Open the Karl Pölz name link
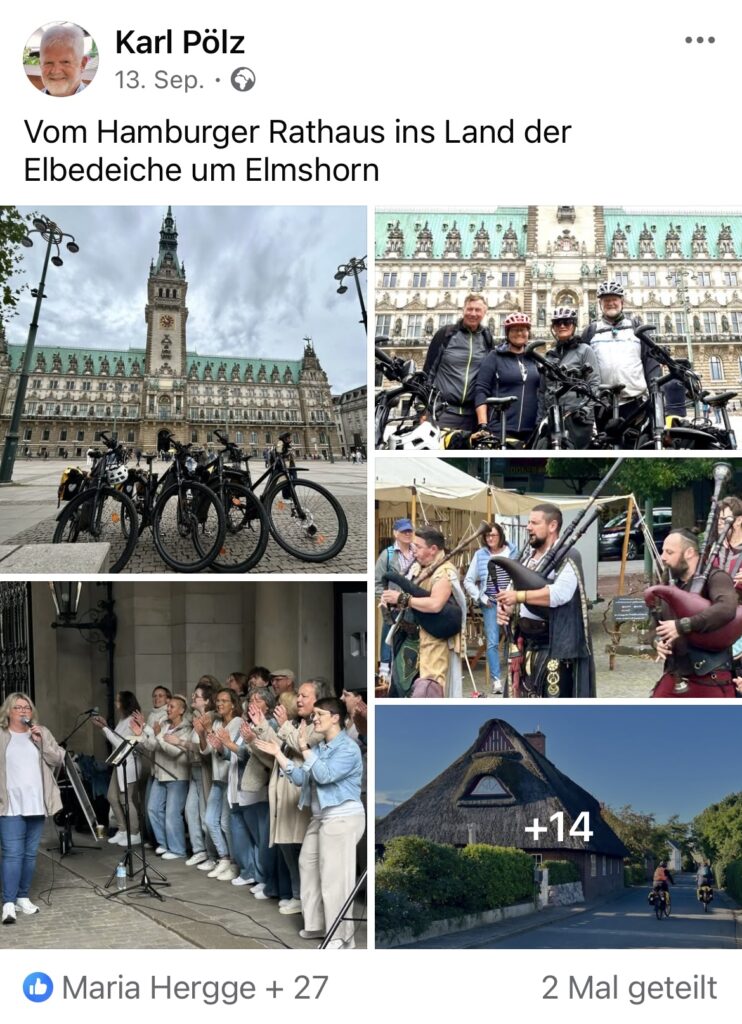Screen dimensions: 742x1024 (179, 42)
